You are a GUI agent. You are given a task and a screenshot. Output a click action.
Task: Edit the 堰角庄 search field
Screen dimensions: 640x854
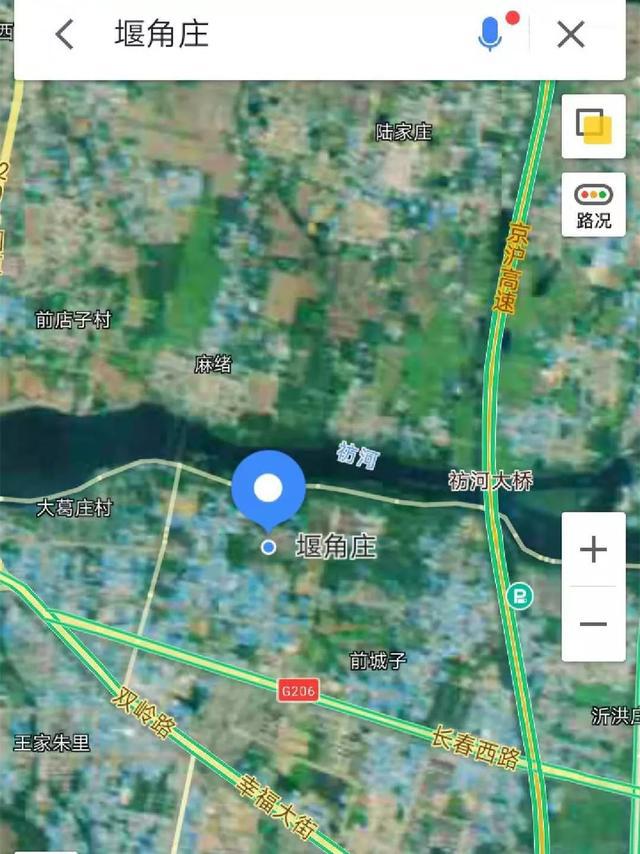pyautogui.click(x=280, y=35)
